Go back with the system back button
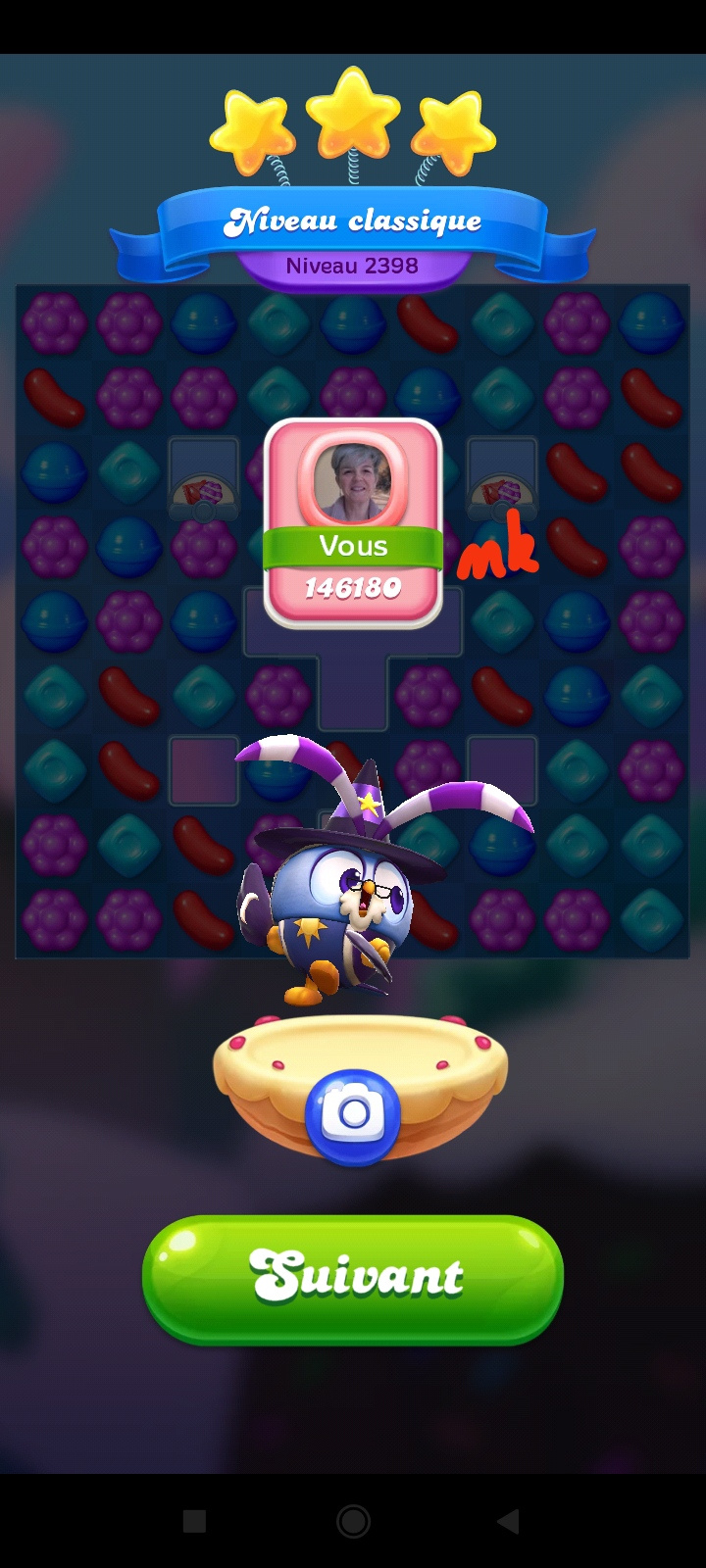The image size is (706, 1568). click(508, 1521)
